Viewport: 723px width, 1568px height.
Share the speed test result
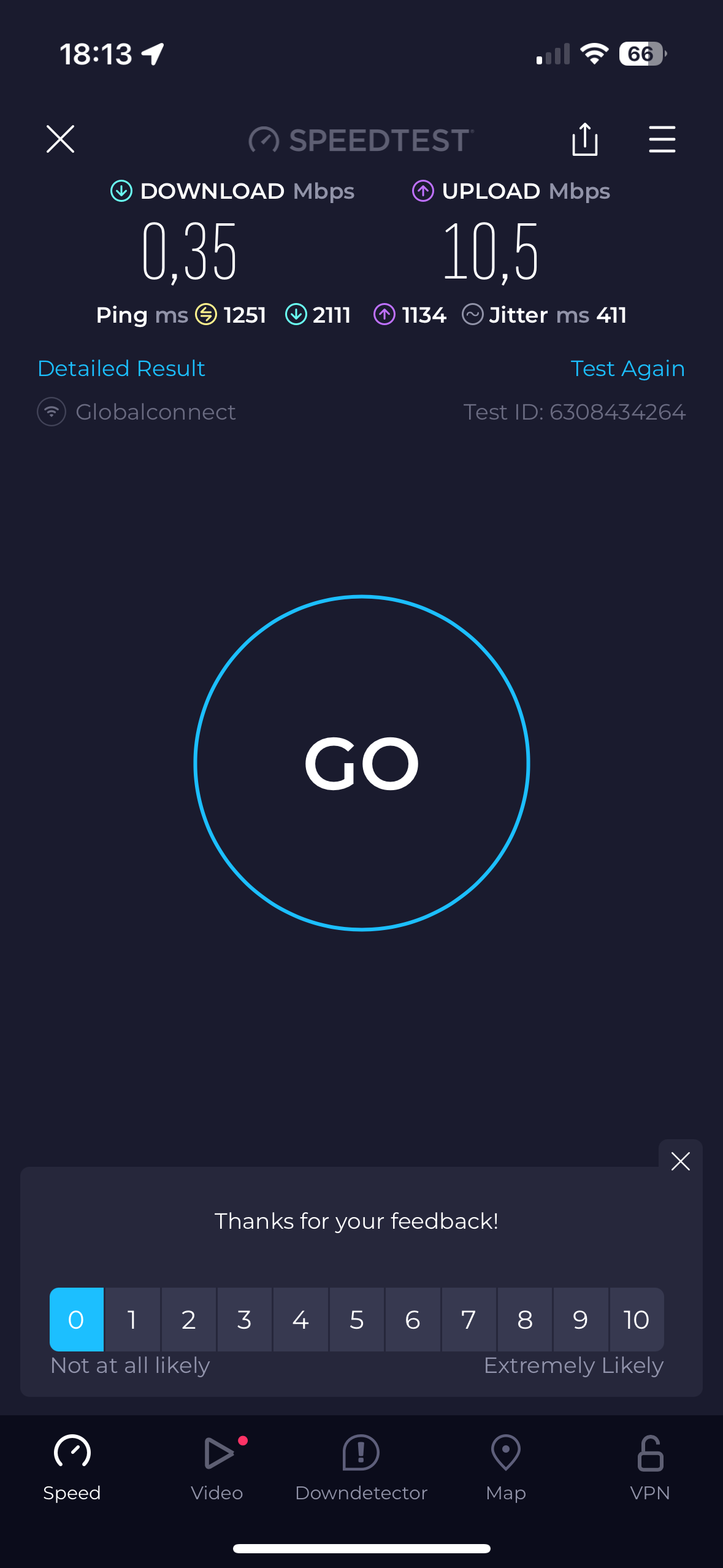(x=584, y=139)
